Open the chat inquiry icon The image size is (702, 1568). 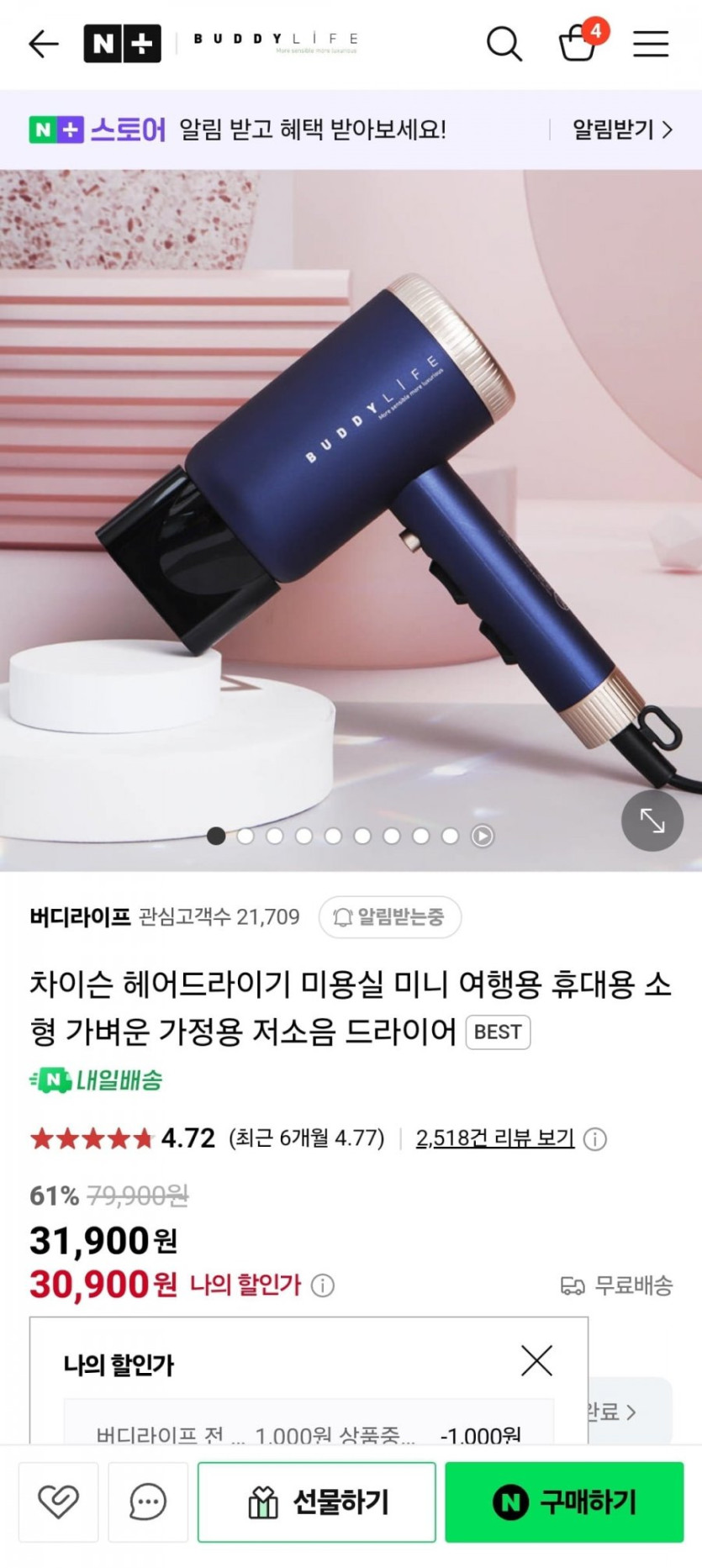pos(148,1502)
